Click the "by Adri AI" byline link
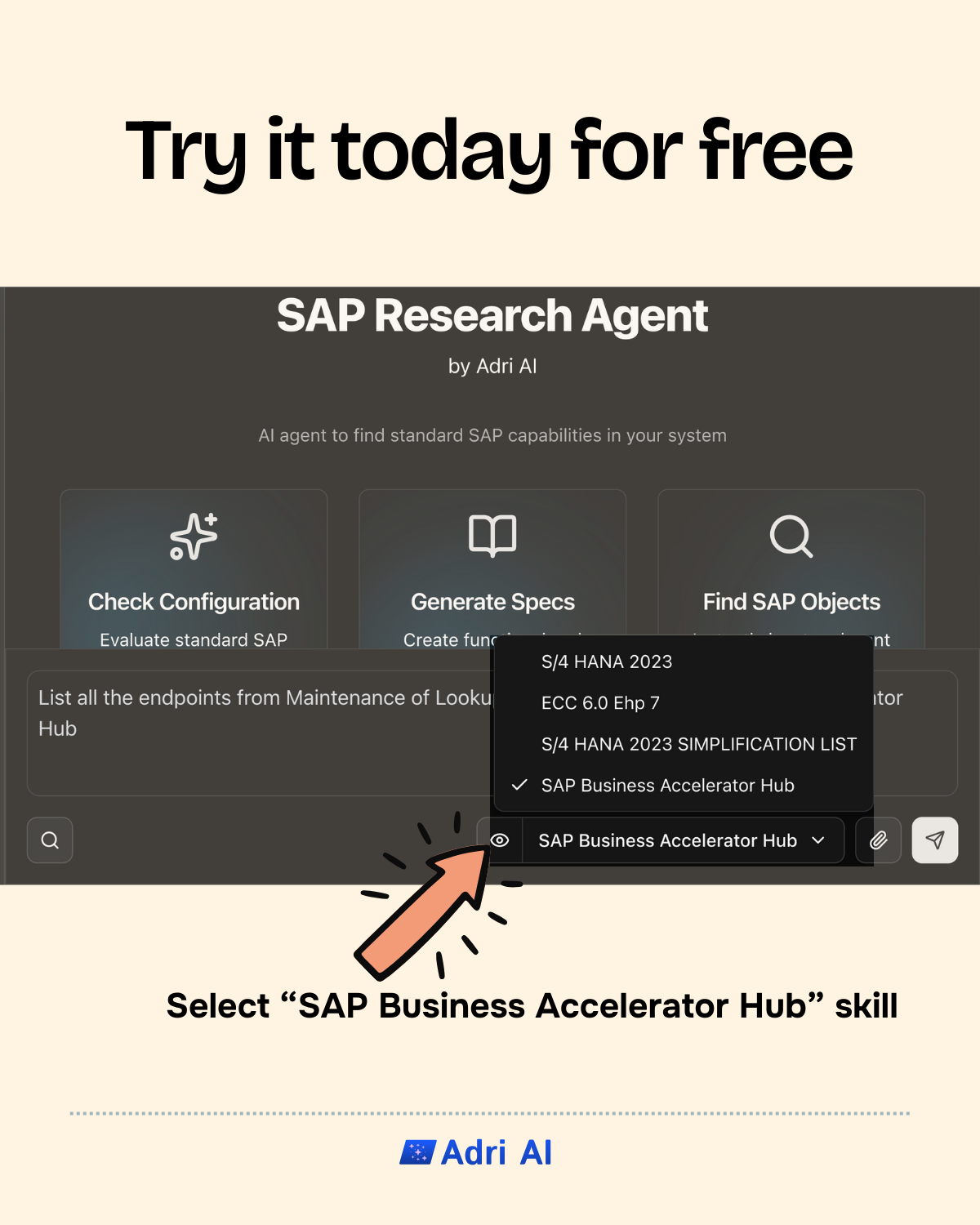 (x=492, y=366)
